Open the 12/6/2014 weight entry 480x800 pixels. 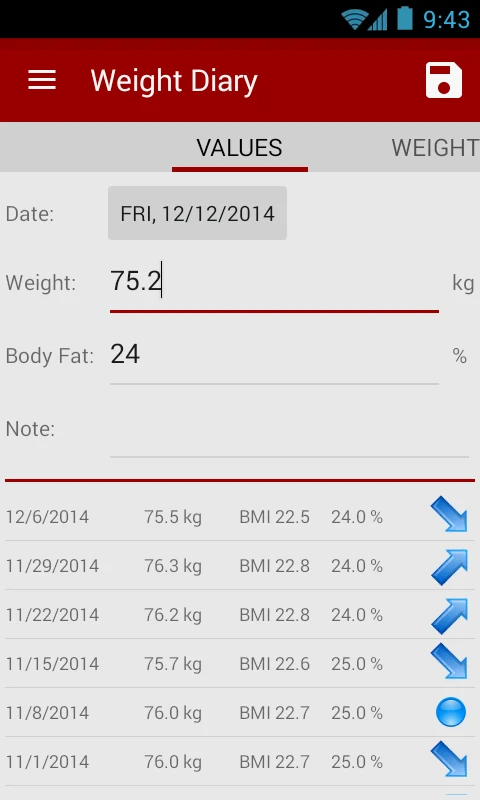240,517
